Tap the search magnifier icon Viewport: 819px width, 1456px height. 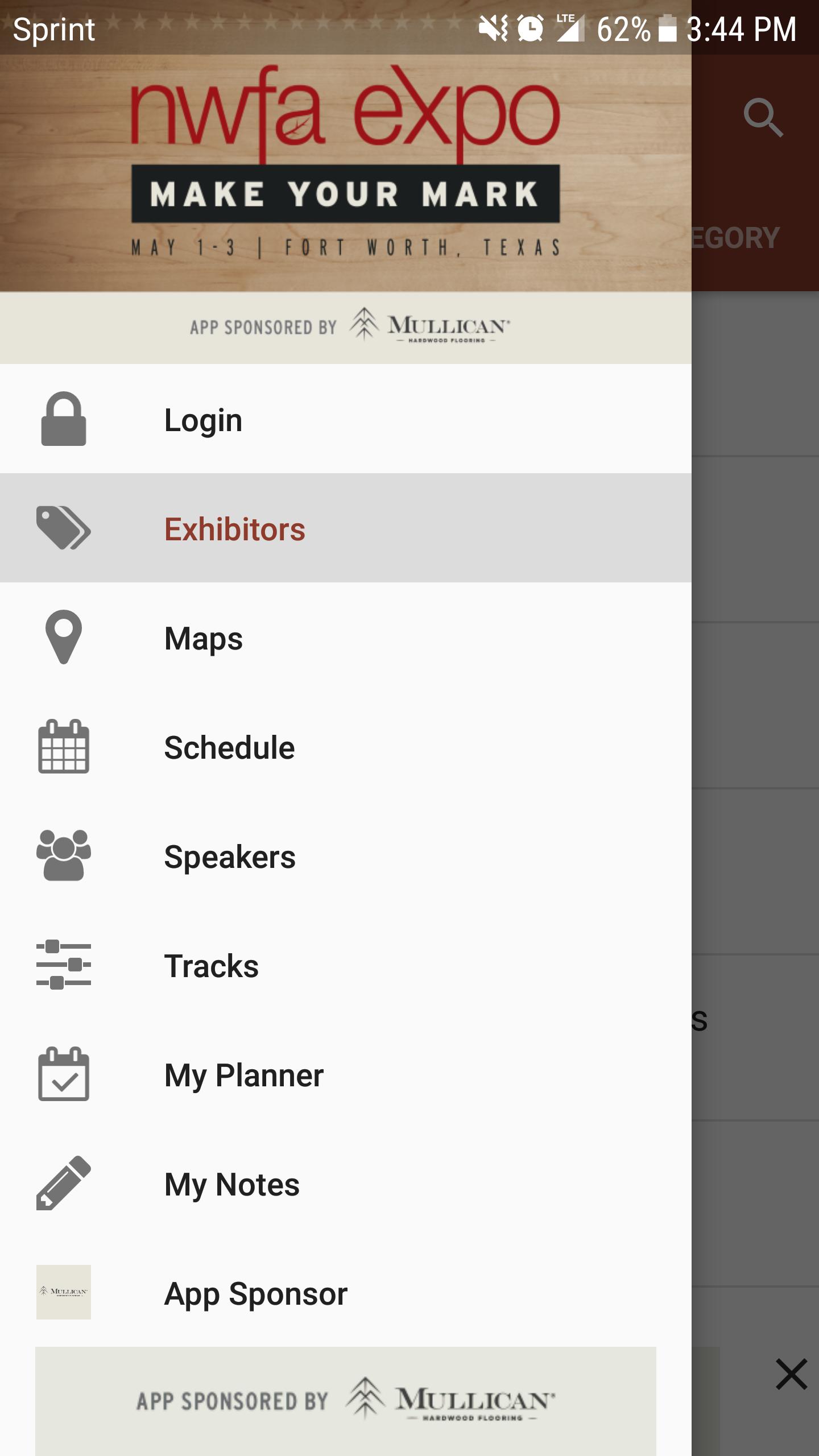pyautogui.click(x=763, y=118)
